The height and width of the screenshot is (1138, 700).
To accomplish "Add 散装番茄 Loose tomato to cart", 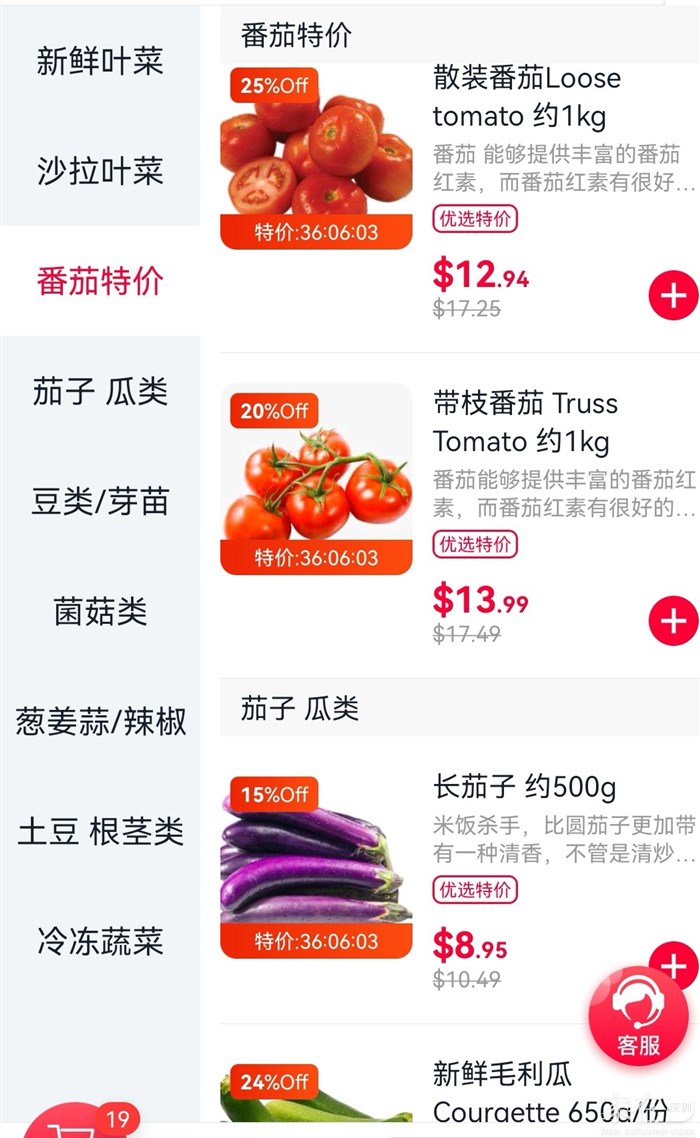I will (x=673, y=295).
